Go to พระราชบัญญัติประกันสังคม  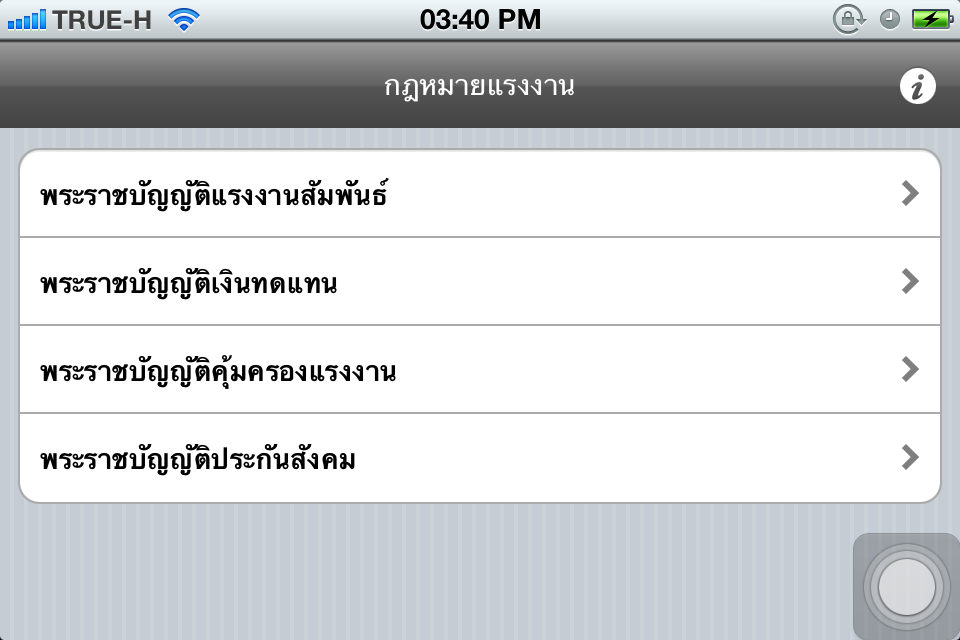(x=480, y=458)
